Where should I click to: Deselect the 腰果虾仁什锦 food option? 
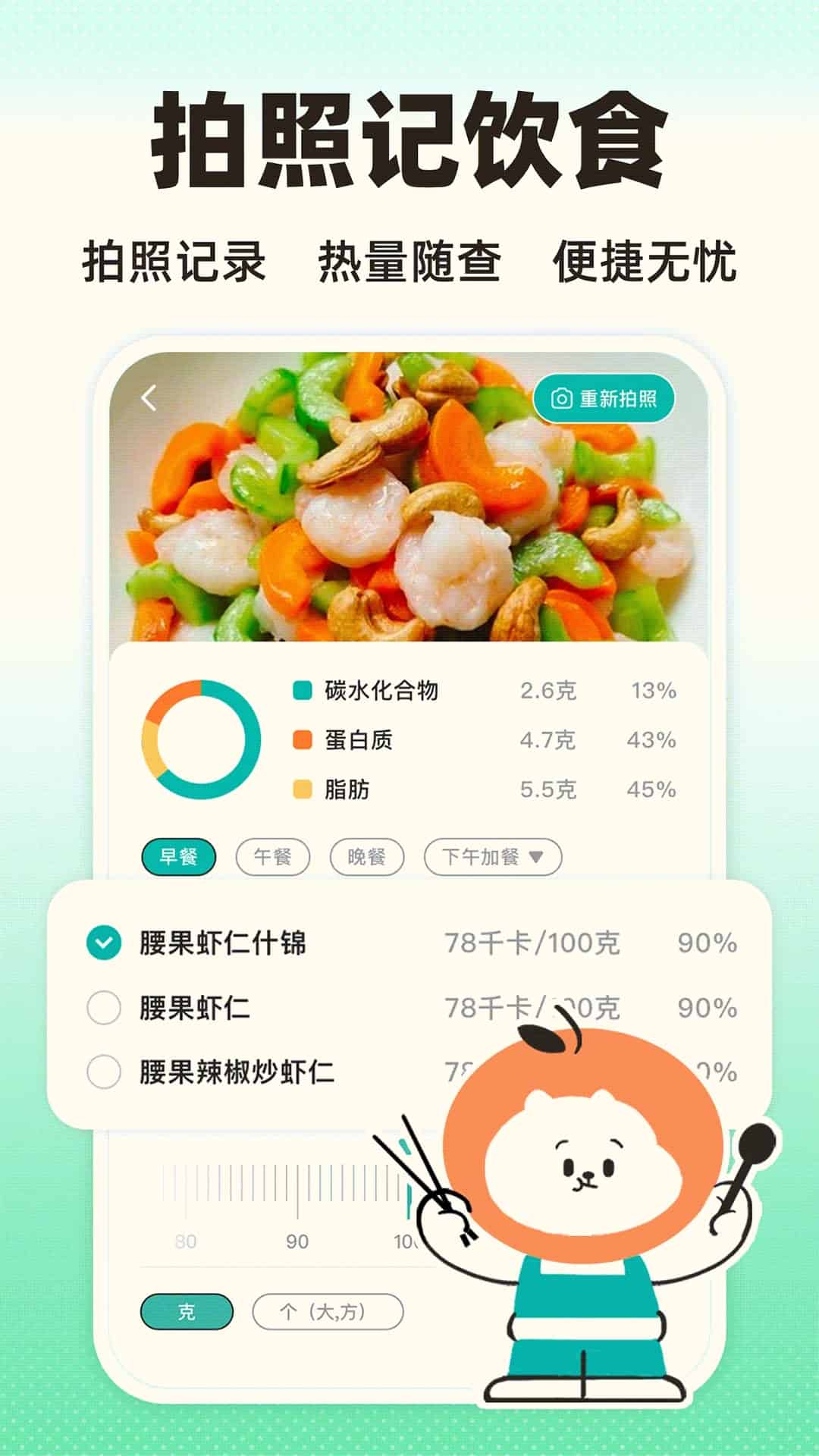tap(101, 943)
